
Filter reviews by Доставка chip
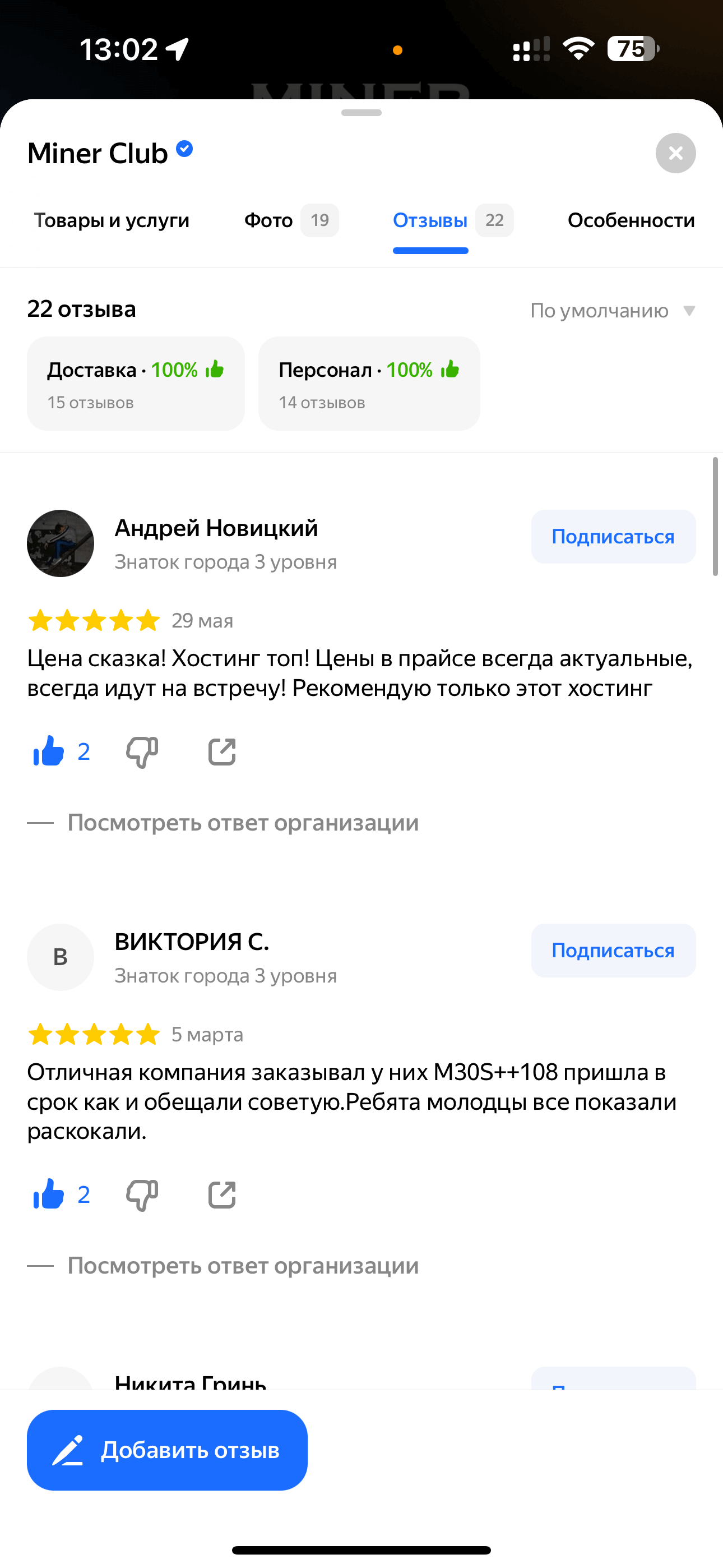136,384
